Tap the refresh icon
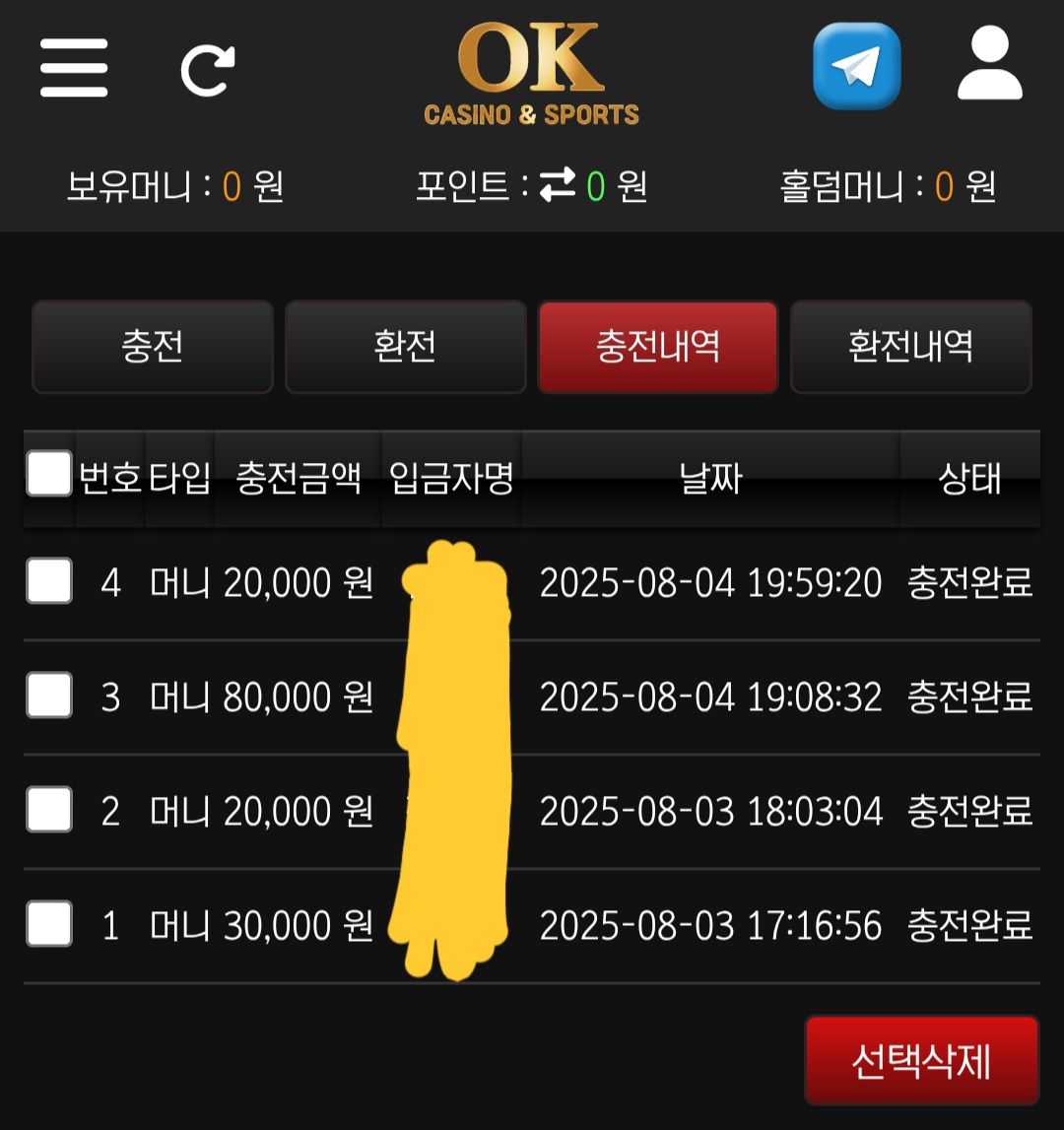The height and width of the screenshot is (1130, 1064). click(207, 69)
